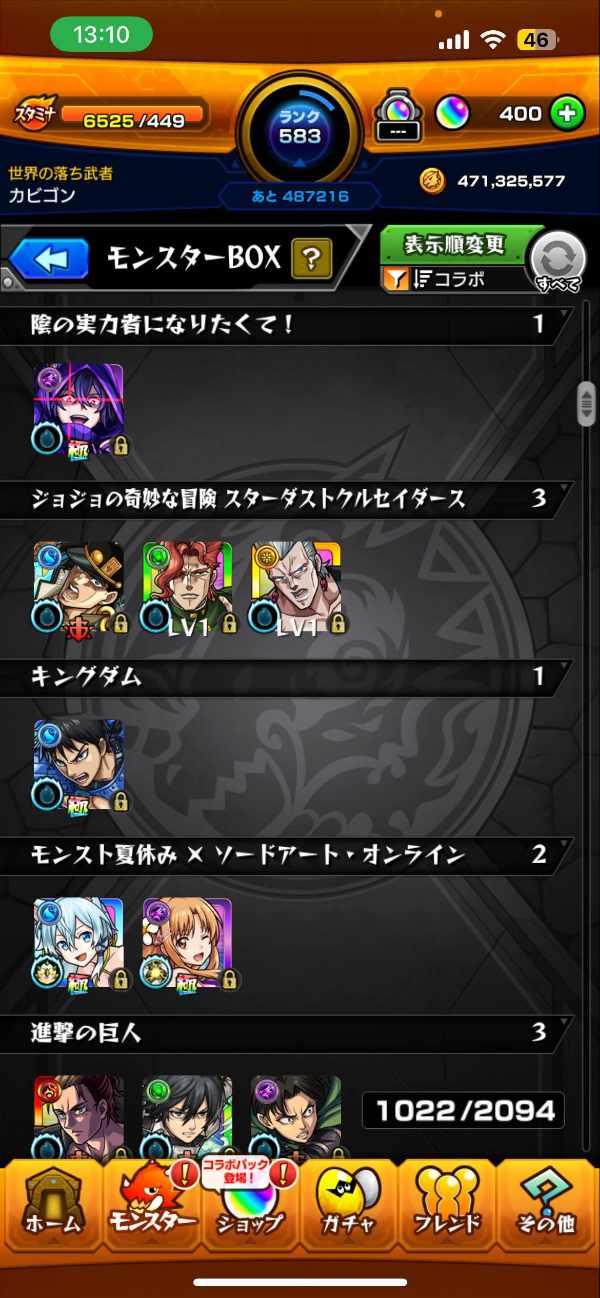Open the その他 tab

click(545, 1205)
